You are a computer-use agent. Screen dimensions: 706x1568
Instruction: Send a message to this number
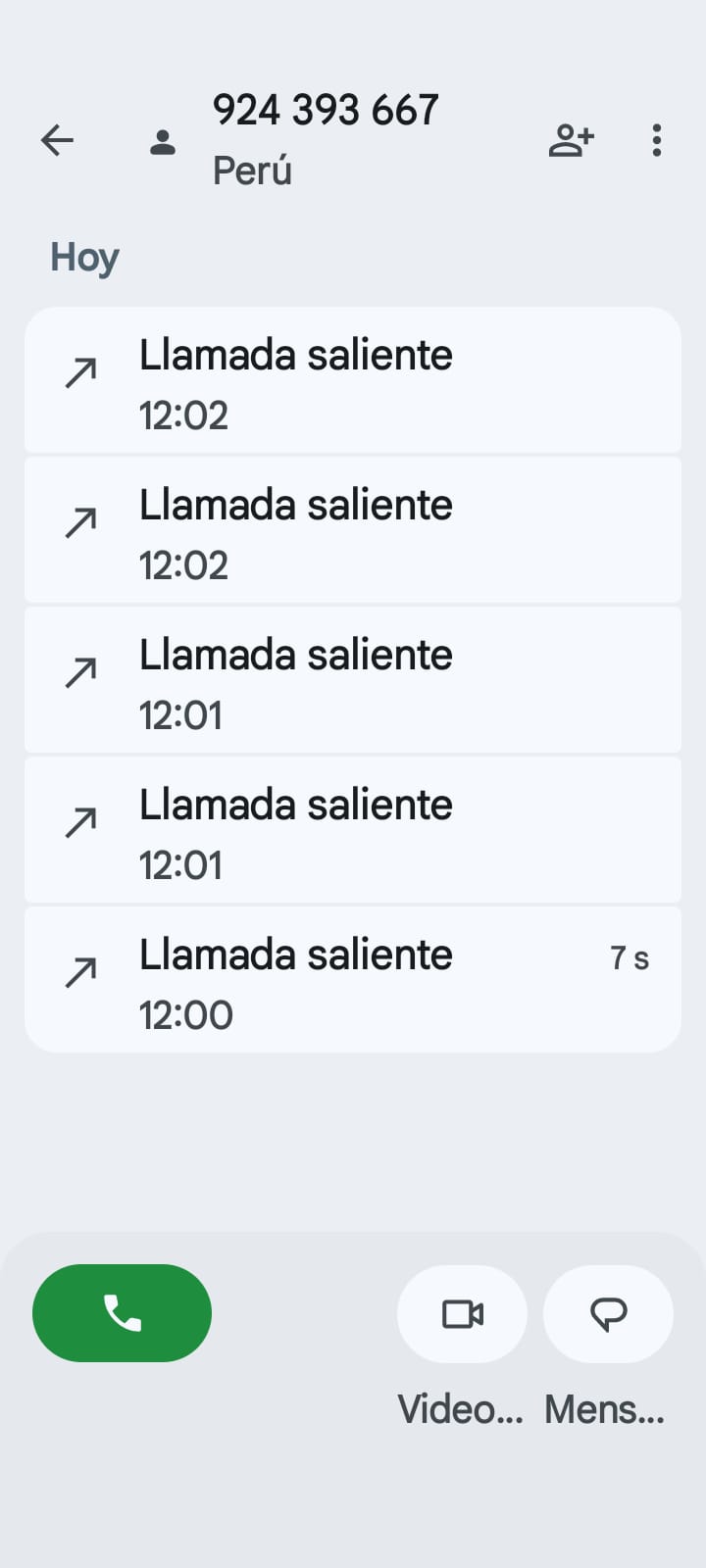[x=608, y=1313]
